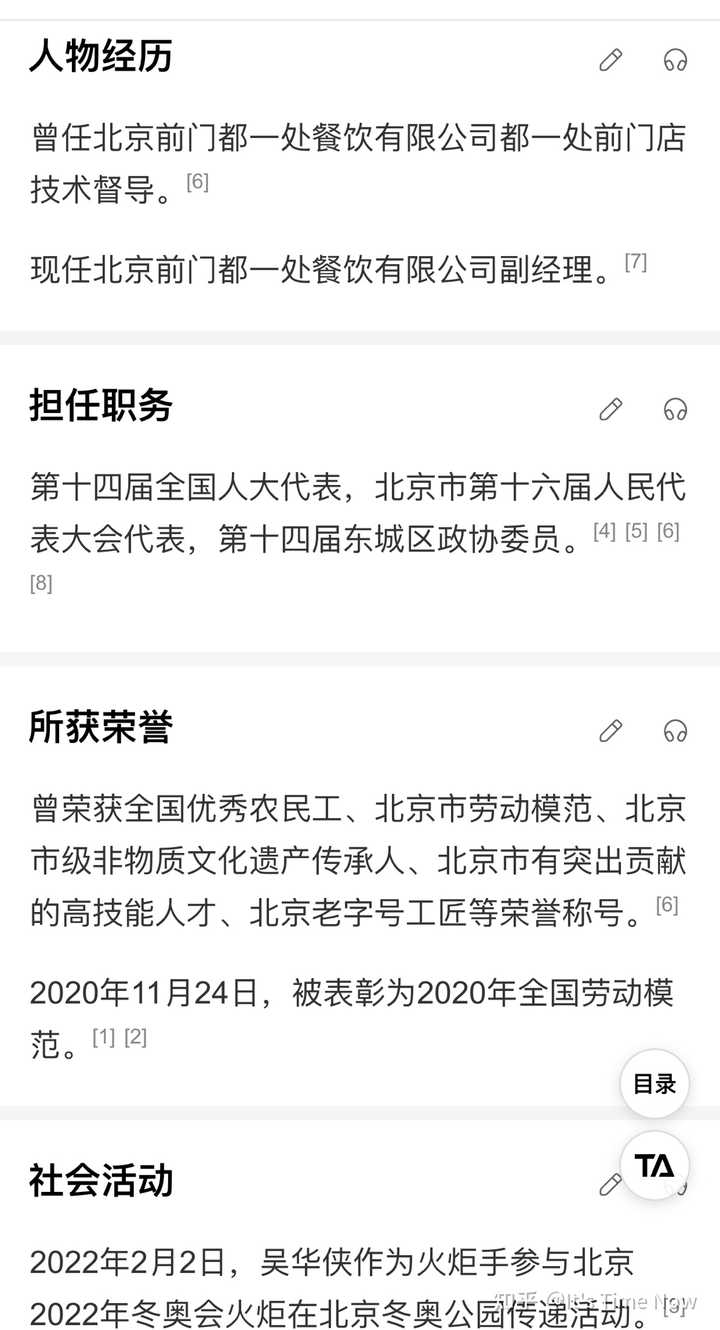This screenshot has height=1330, width=720.
Task: Listen to the 人物经历 section audio
Action: 676,60
